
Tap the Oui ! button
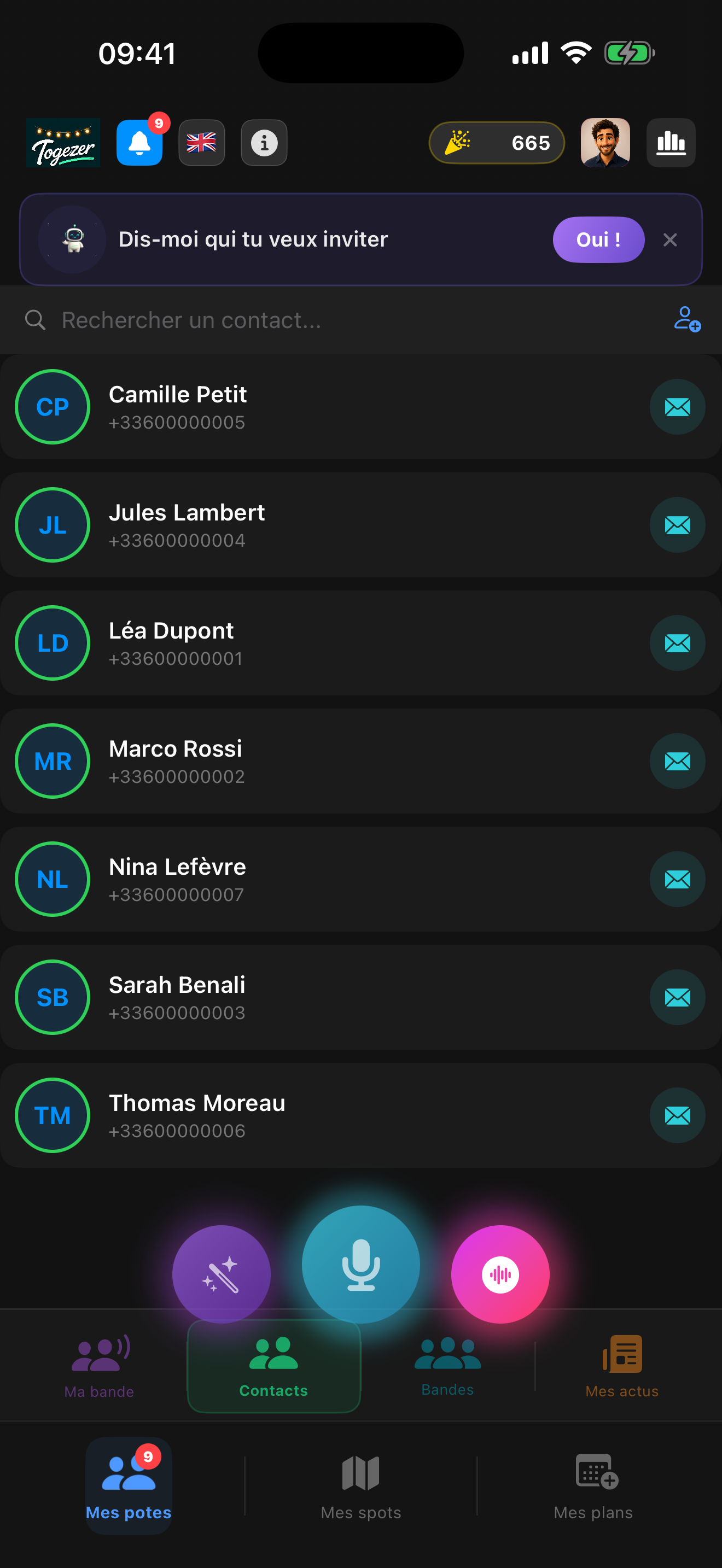[598, 240]
